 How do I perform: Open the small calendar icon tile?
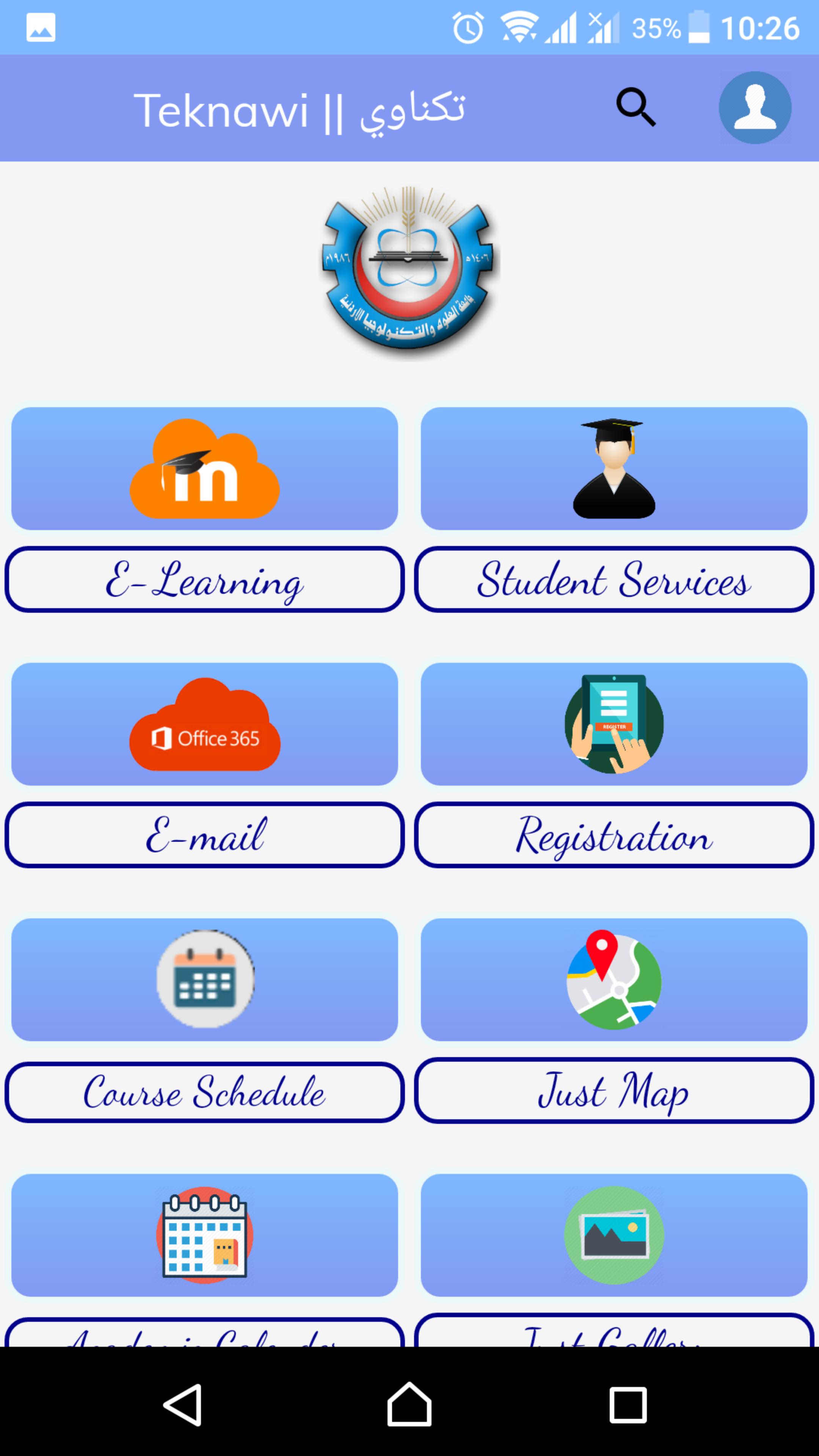[x=205, y=979]
